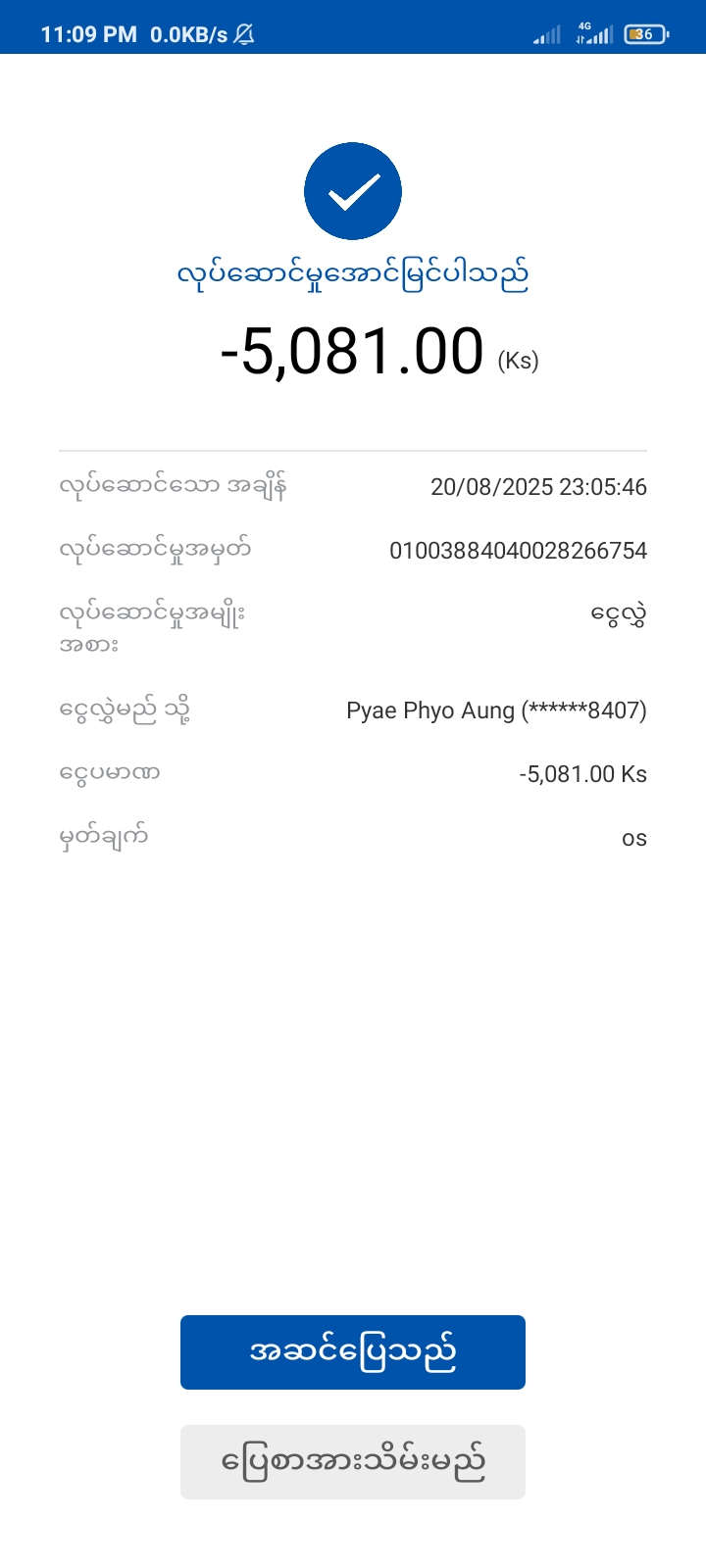
Task: Save the receipt with ပြေစာအားသိမ်းမည်
Action: (353, 1462)
